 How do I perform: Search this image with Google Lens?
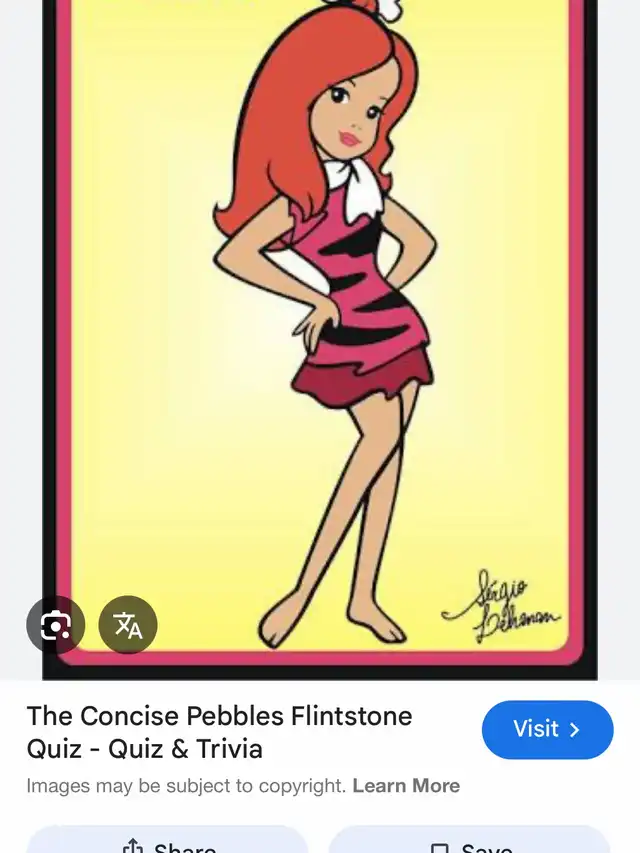[x=55, y=626]
